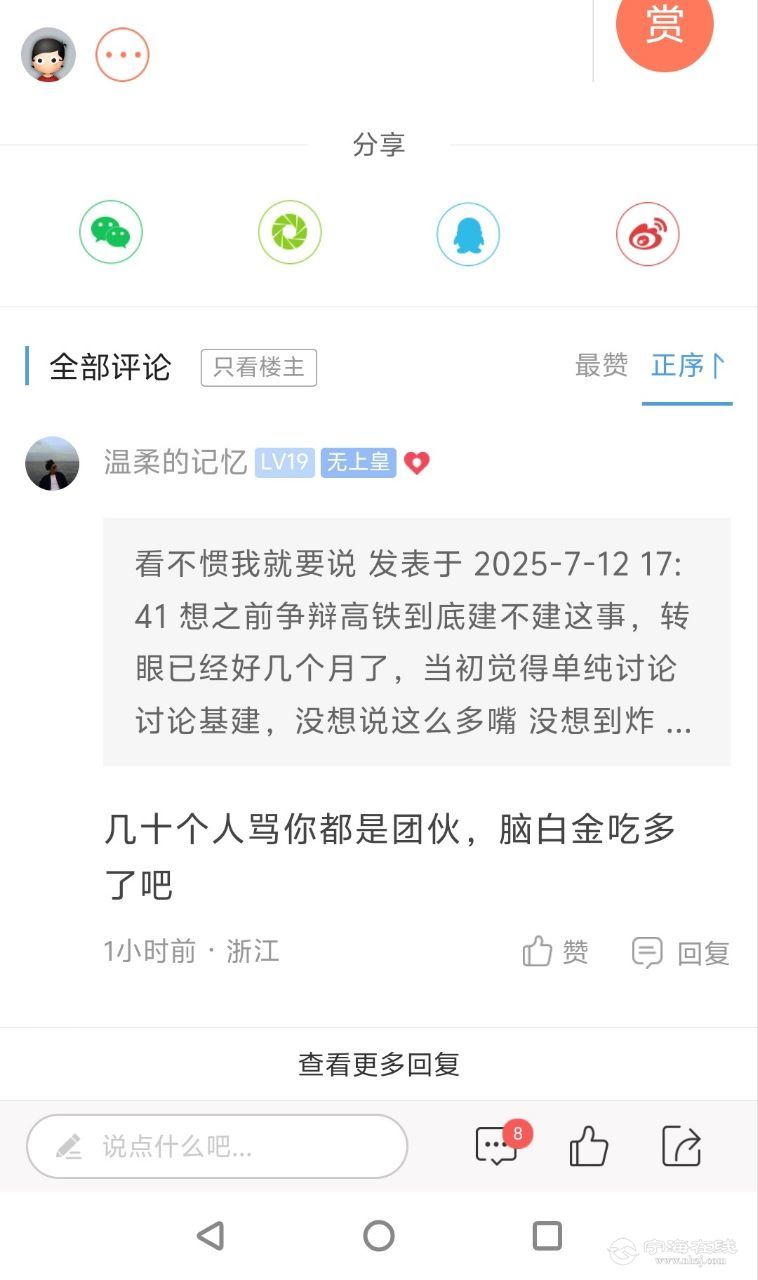The image size is (758, 1280).
Task: Tap the 说点什么吧 comment box
Action: click(217, 1146)
